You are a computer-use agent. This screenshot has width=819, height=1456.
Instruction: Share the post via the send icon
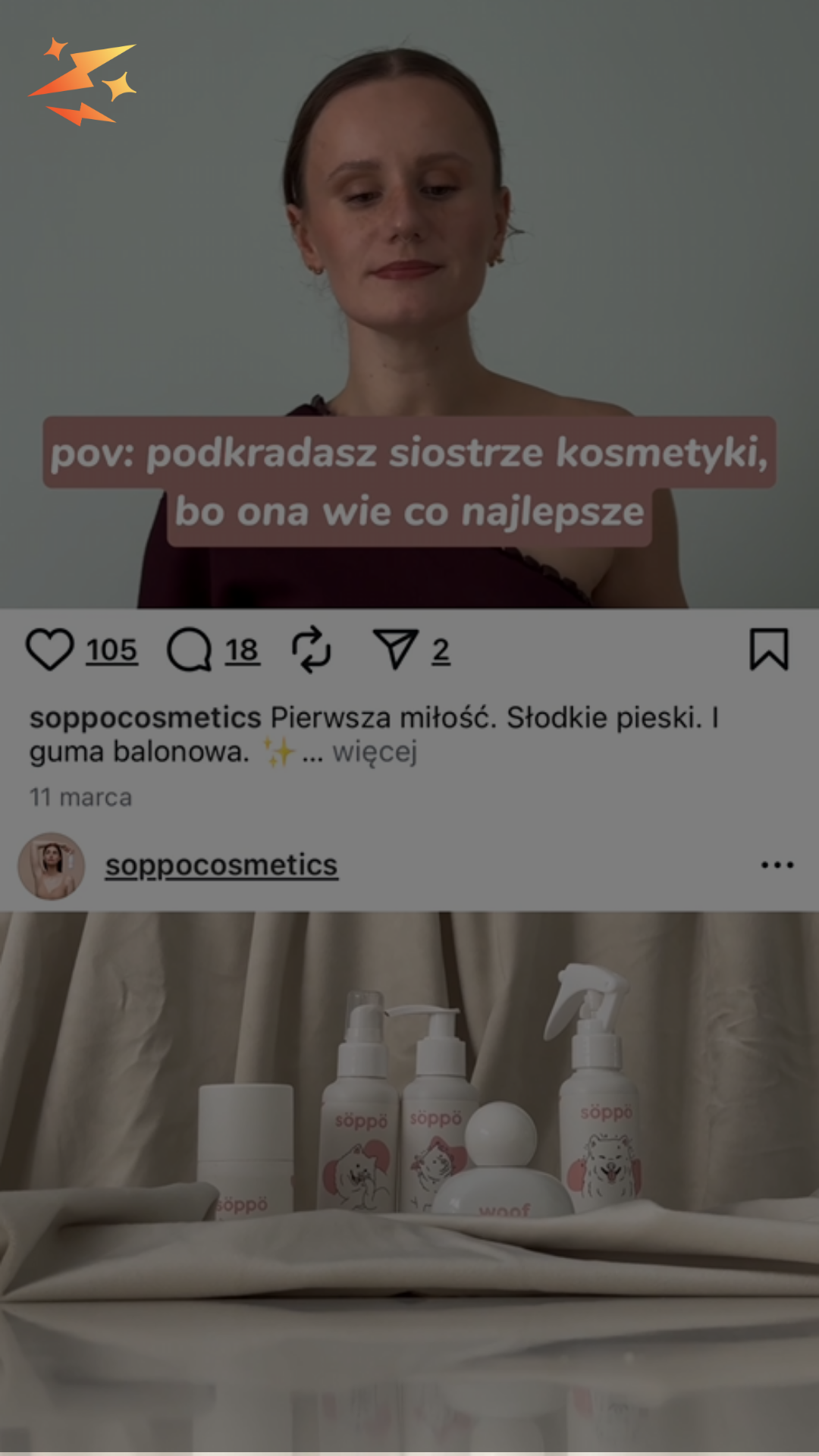[396, 650]
